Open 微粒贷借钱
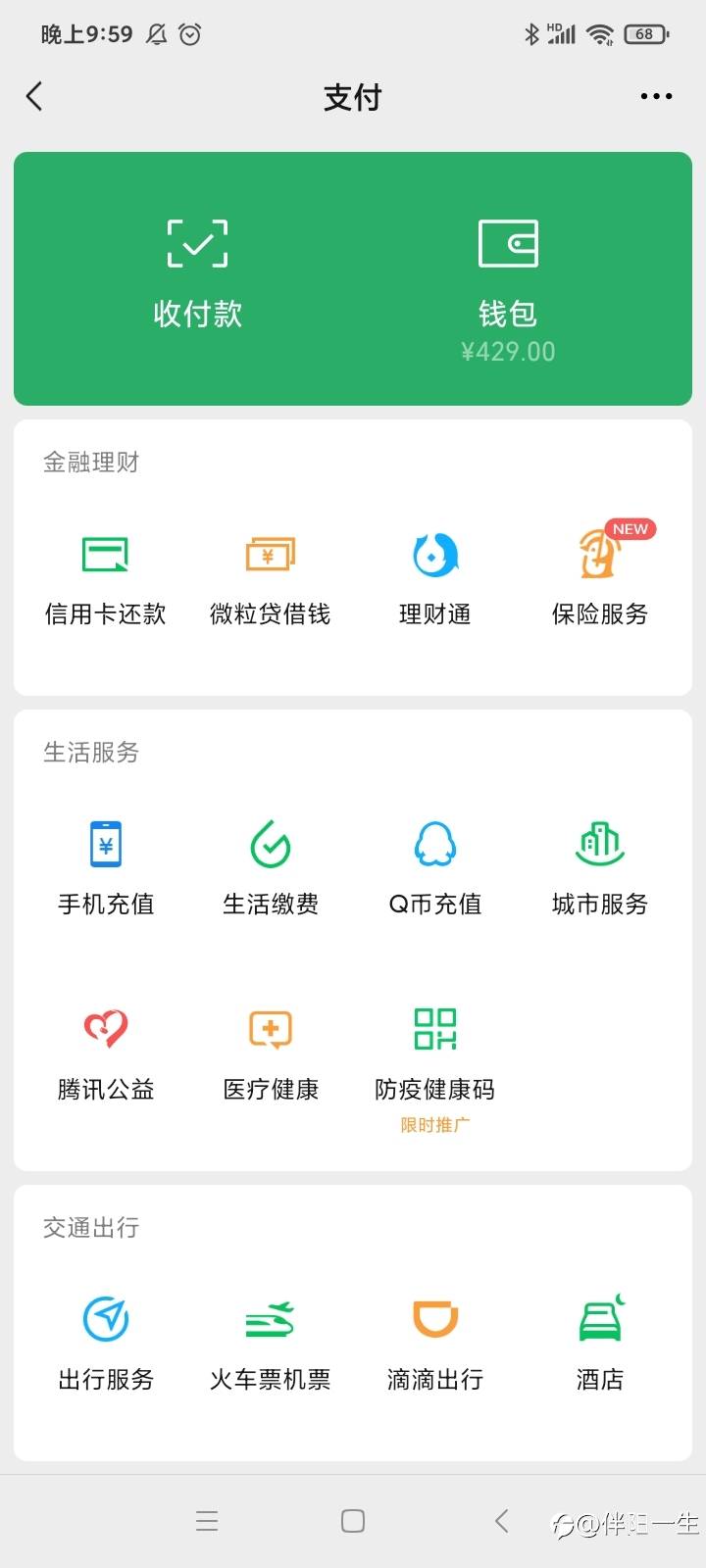The image size is (706, 1568). point(271,578)
